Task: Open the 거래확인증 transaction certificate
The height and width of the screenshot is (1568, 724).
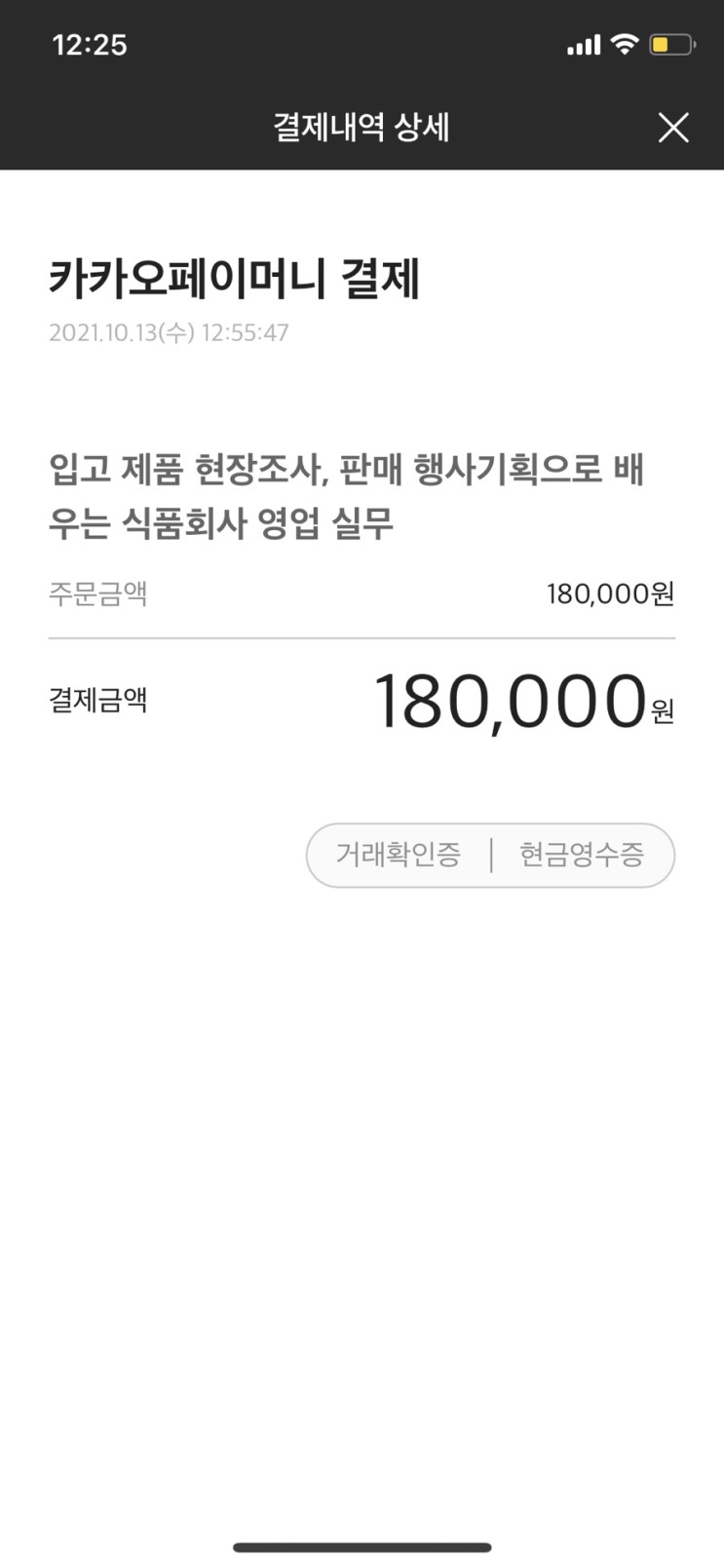Action: pos(399,855)
